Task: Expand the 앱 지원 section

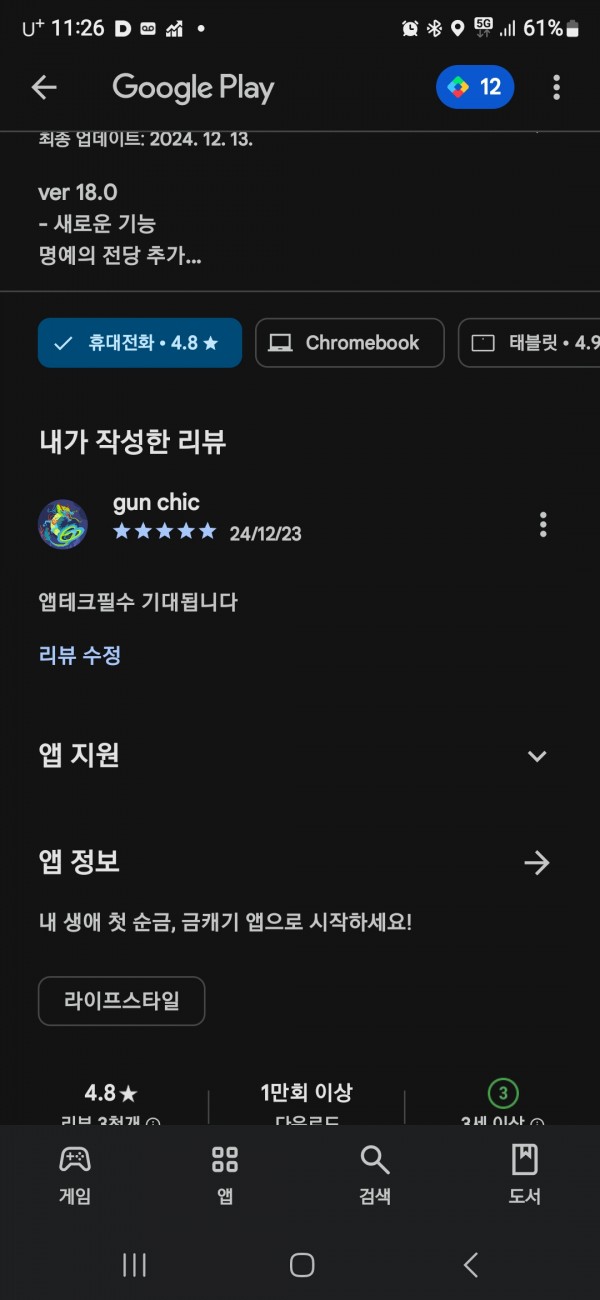Action: 537,756
